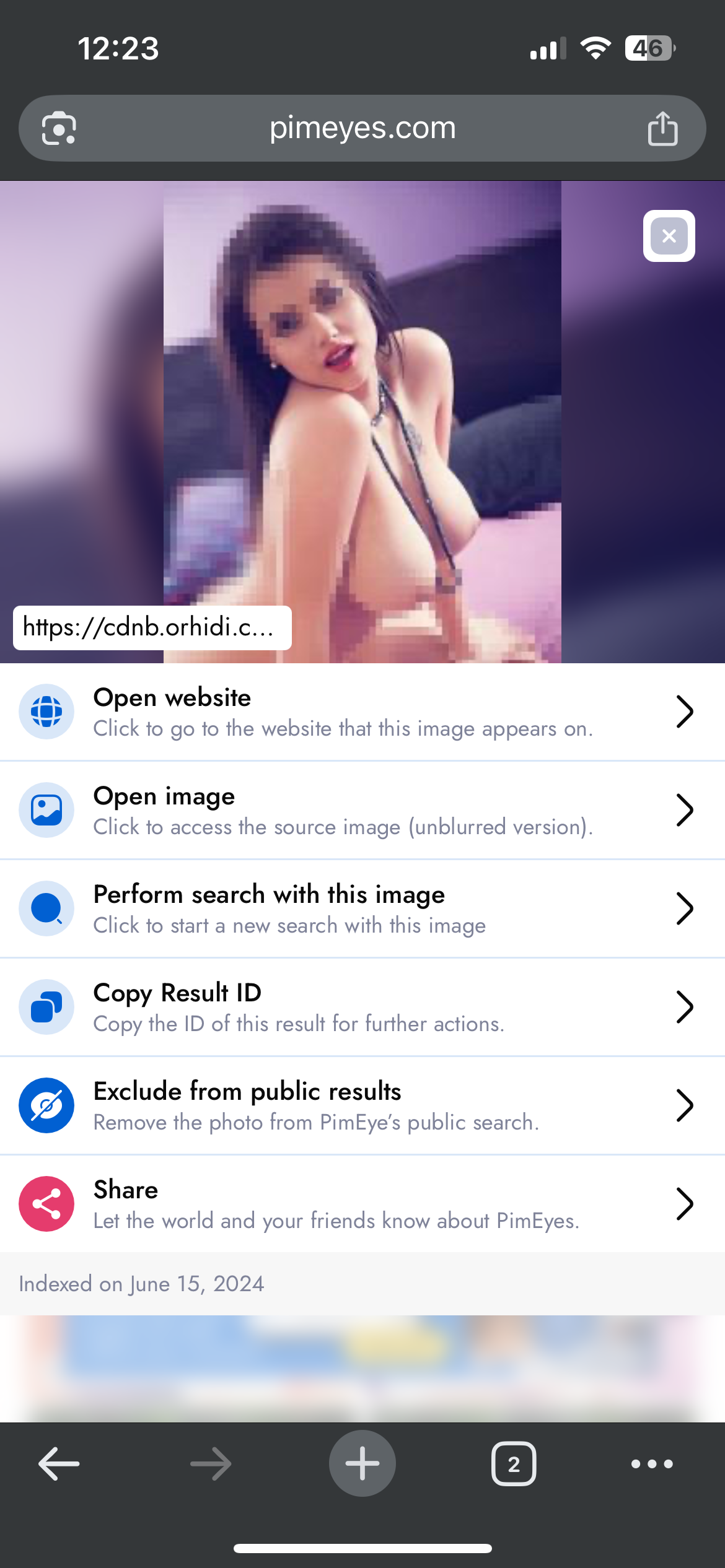Open the browser three-dot menu
Screen dimensions: 725x1568
[652, 1464]
